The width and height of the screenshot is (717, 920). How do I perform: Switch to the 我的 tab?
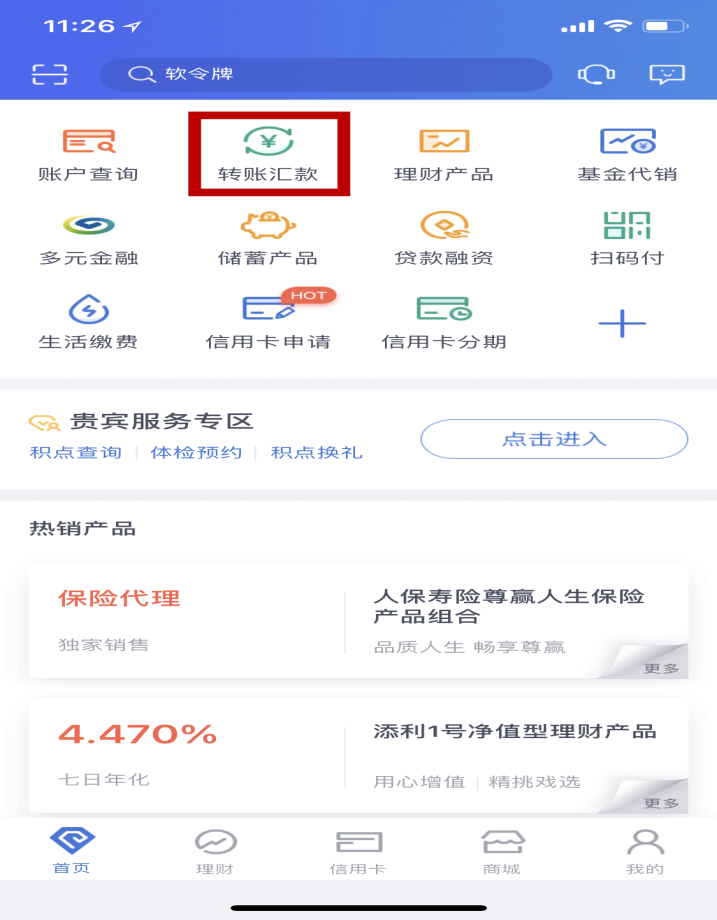point(645,851)
